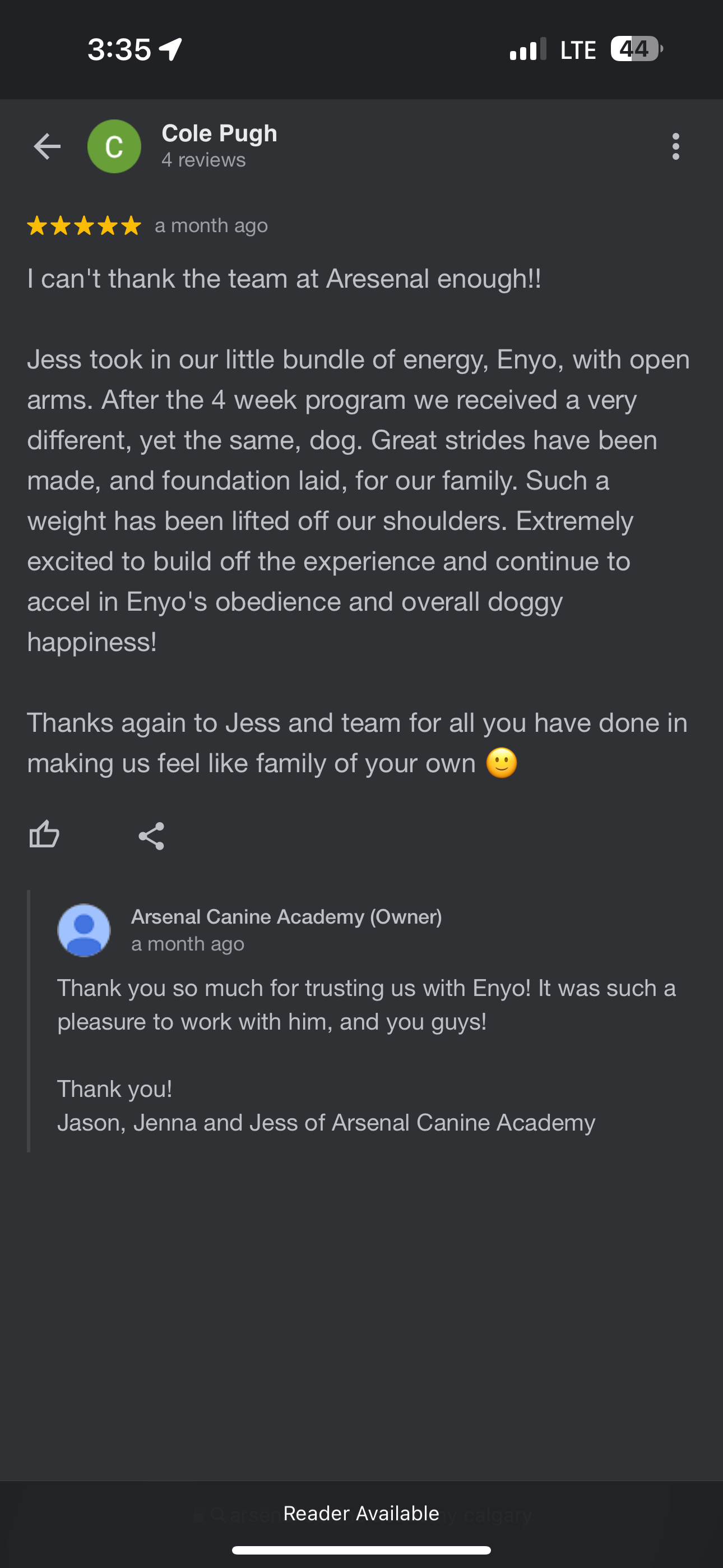Screen dimensions: 723x1568
Task: Open the three-dot overflow menu
Action: click(675, 147)
